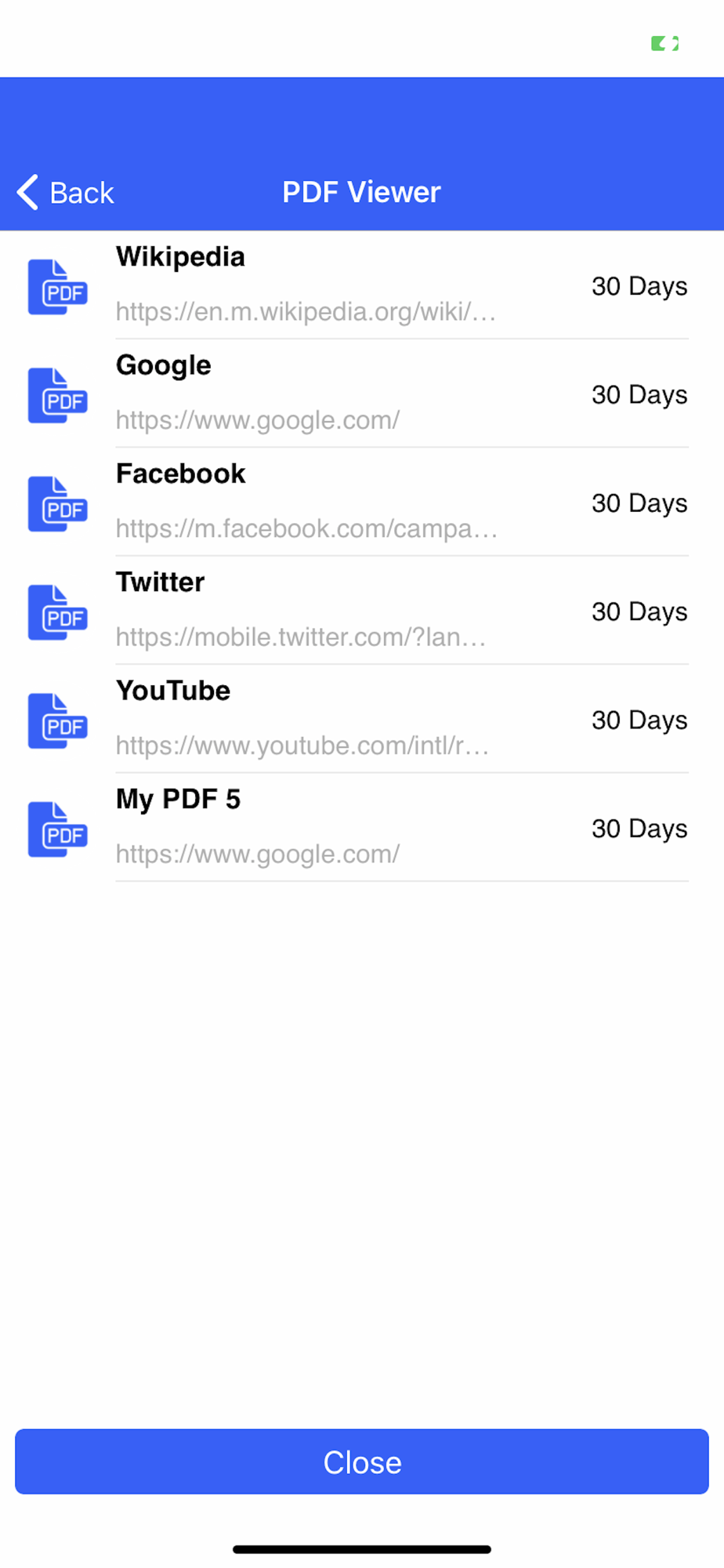Select the Facebook PDF row
The width and height of the screenshot is (724, 1568).
click(362, 502)
